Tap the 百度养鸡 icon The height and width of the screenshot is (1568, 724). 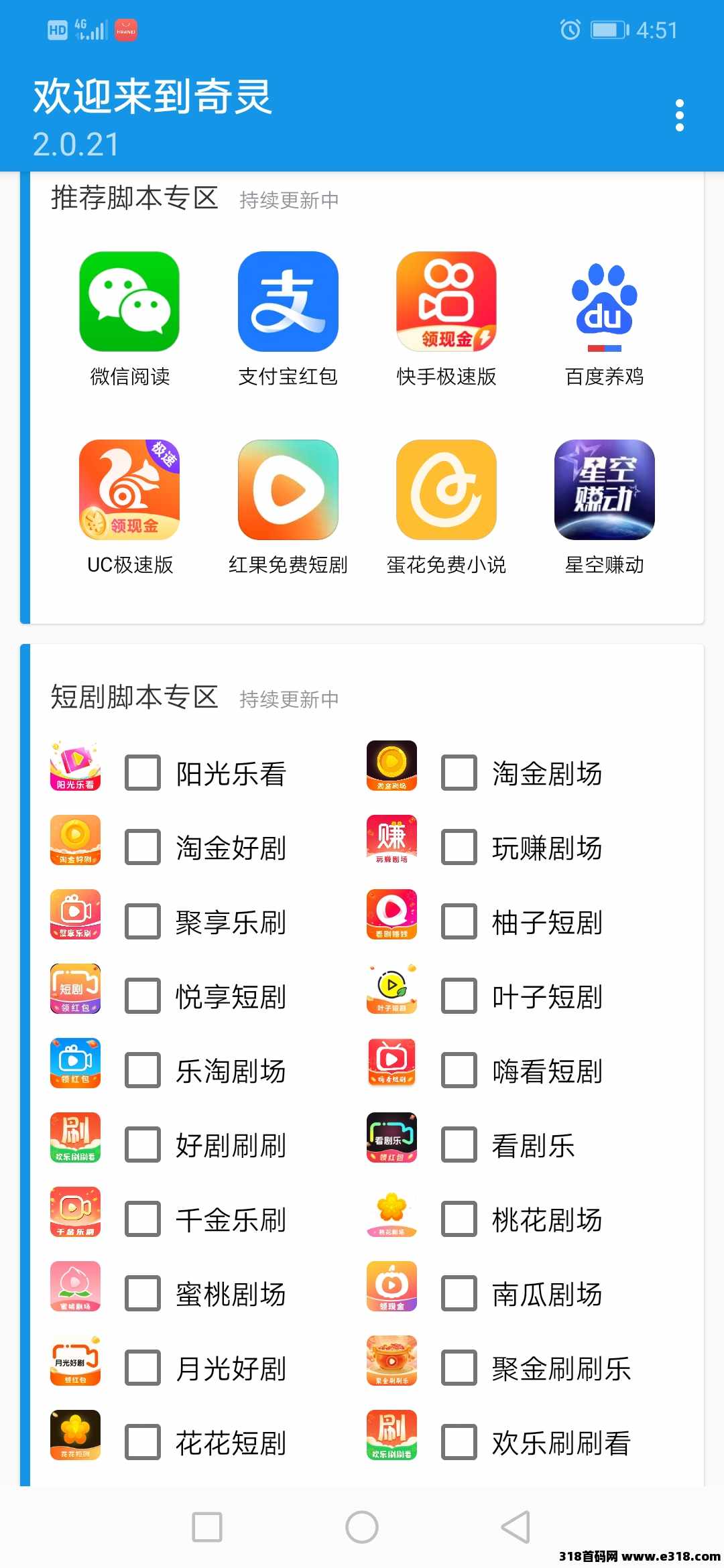pos(604,302)
